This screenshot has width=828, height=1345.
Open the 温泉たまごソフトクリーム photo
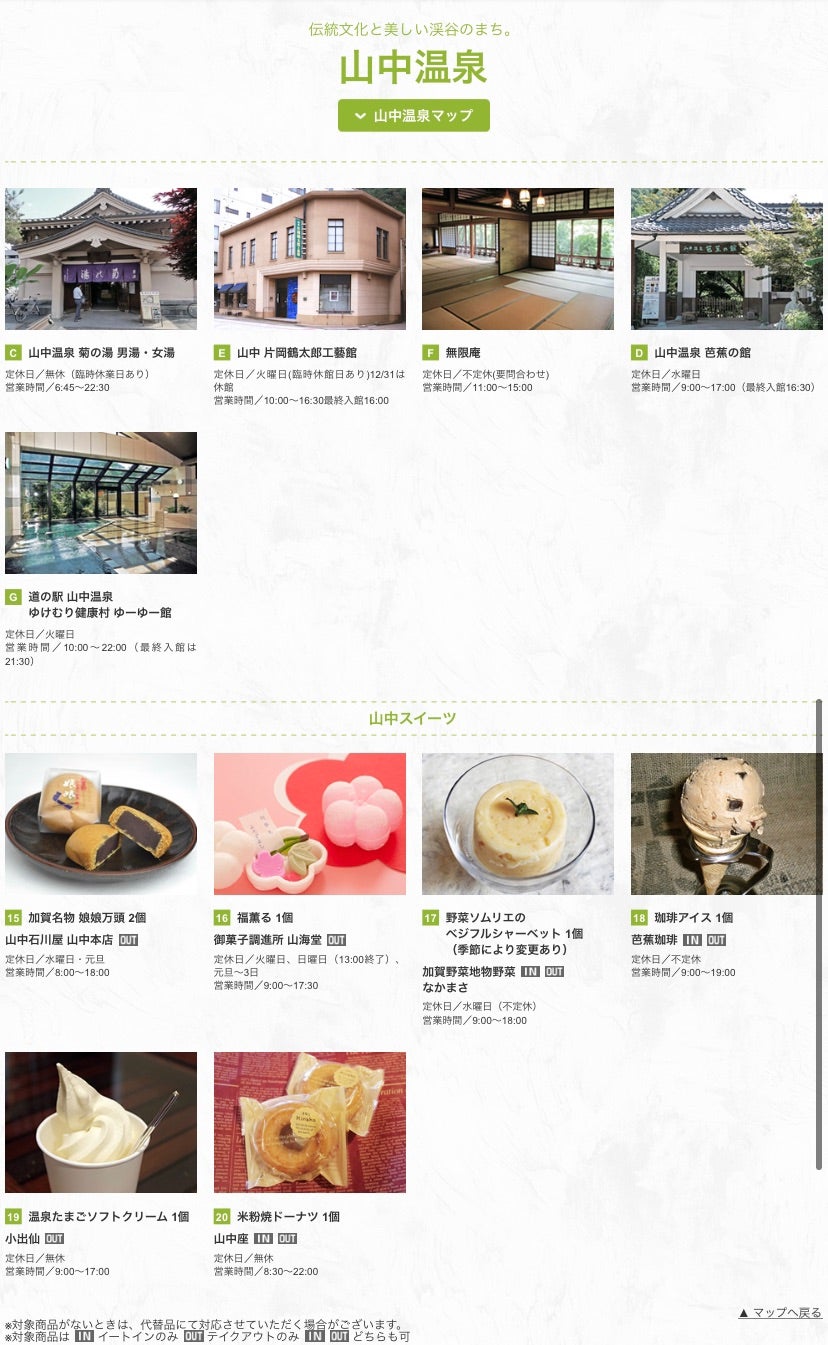[x=101, y=1122]
